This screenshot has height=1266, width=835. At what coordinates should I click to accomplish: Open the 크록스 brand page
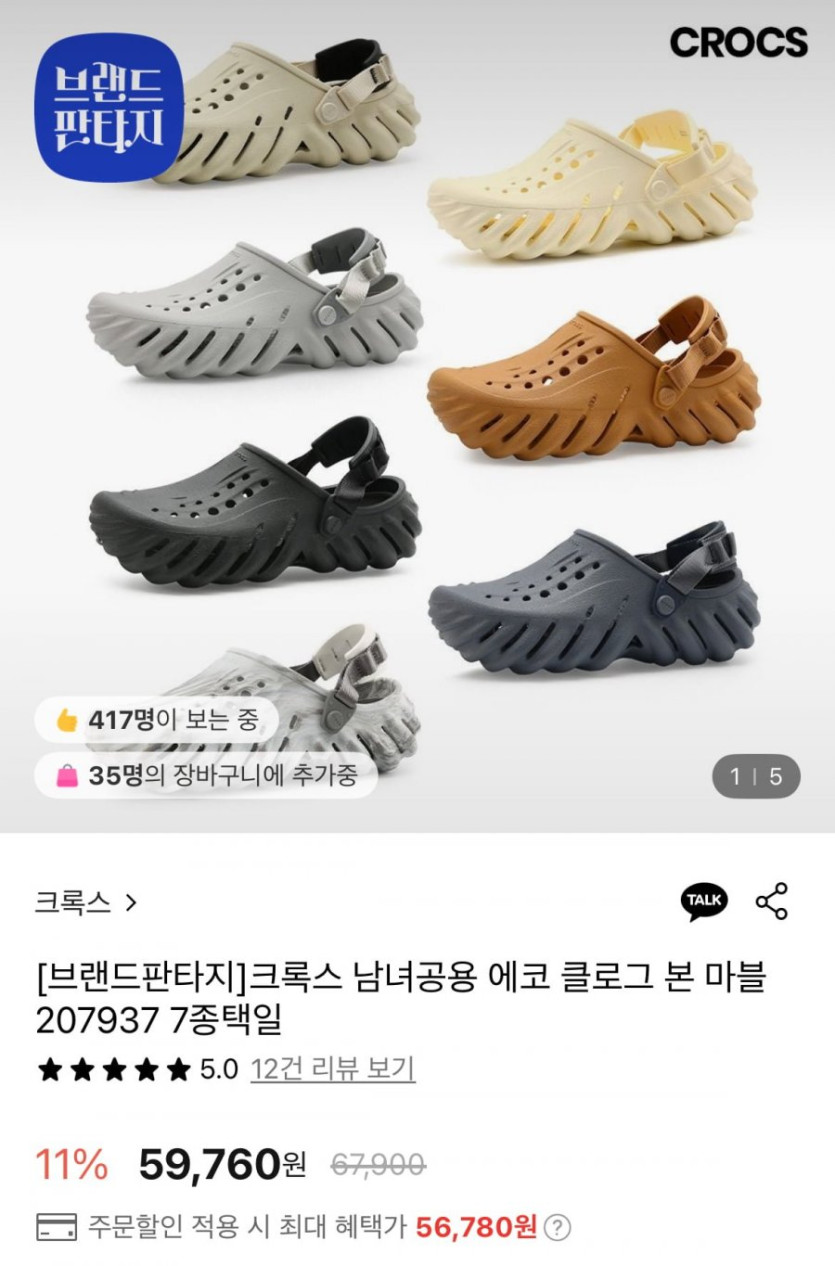[85, 903]
